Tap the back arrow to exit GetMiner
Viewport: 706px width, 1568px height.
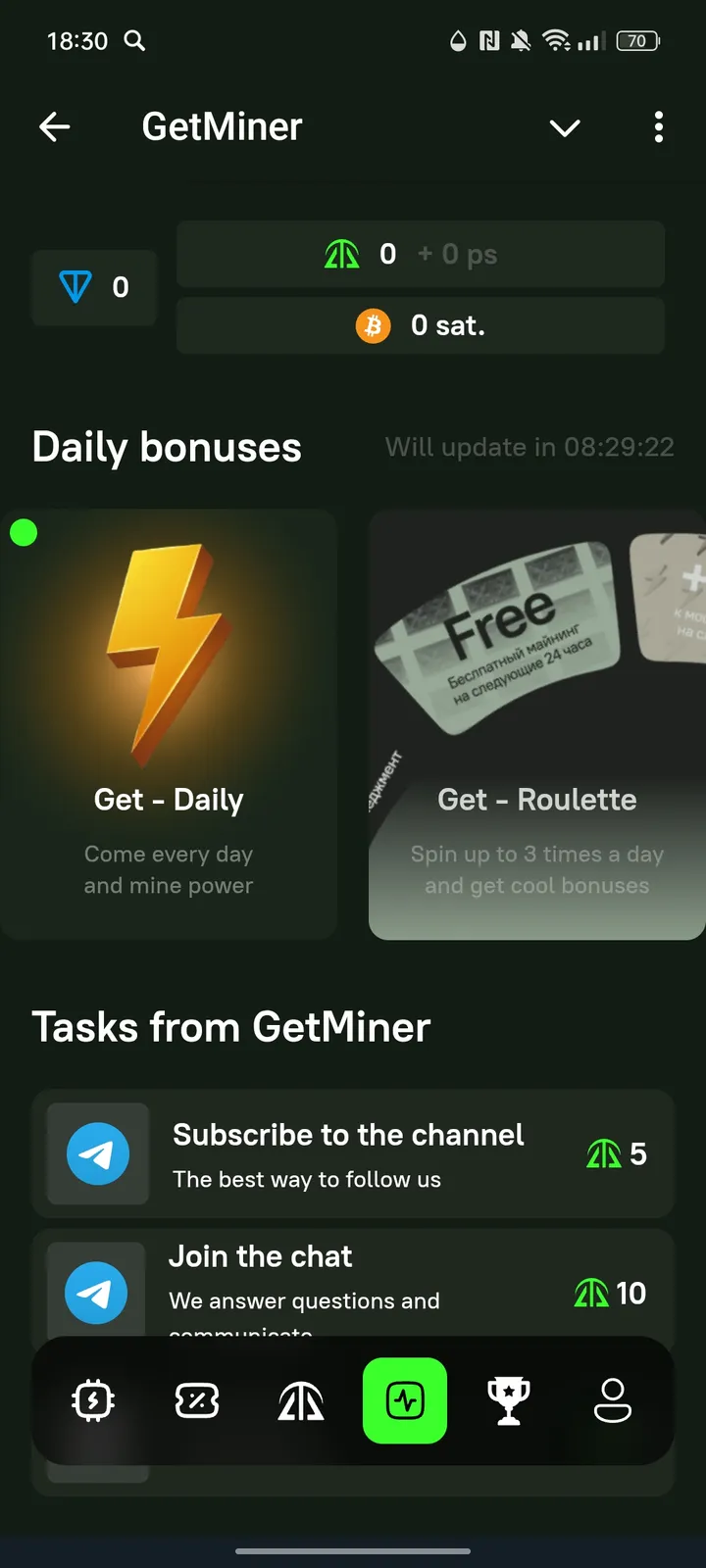[56, 127]
